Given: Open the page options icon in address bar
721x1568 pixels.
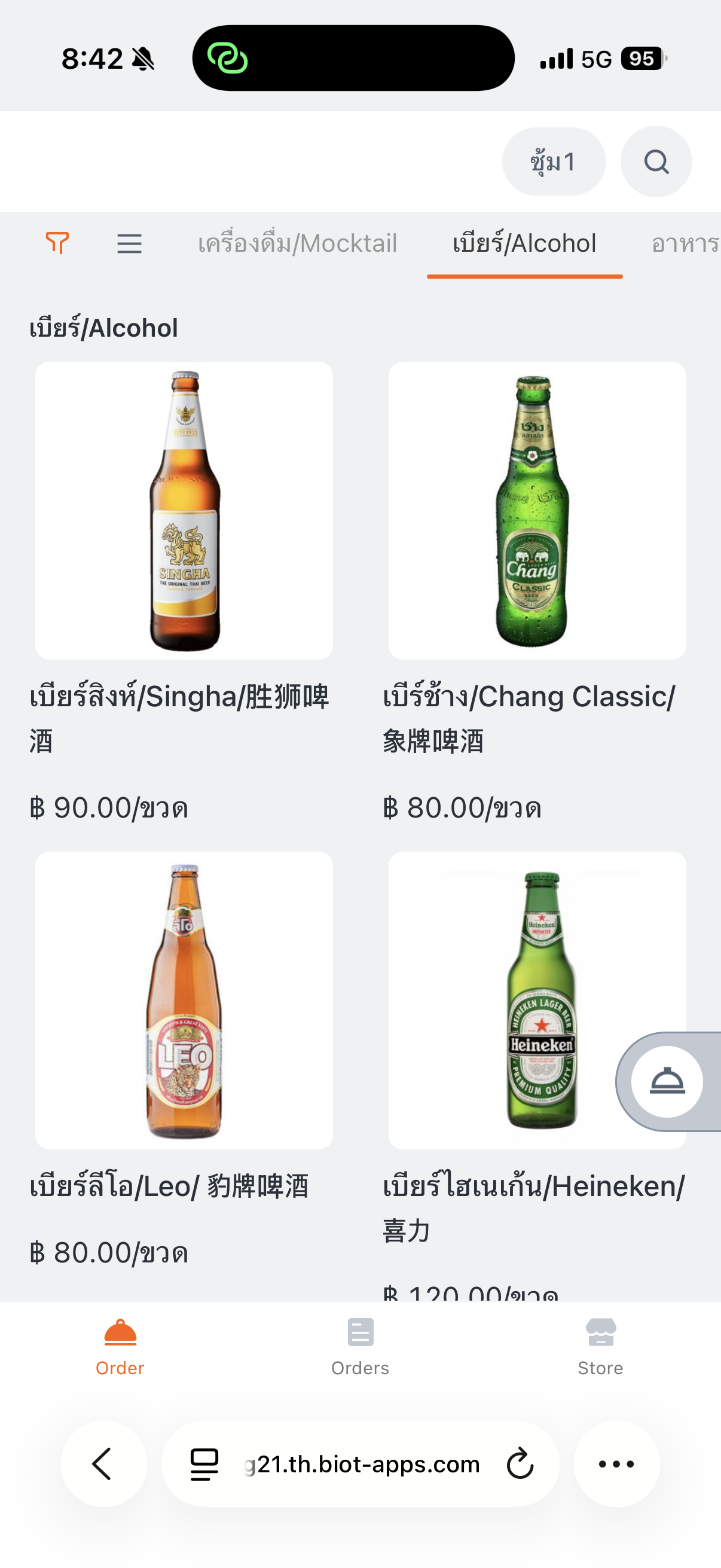Looking at the screenshot, I should [204, 1464].
